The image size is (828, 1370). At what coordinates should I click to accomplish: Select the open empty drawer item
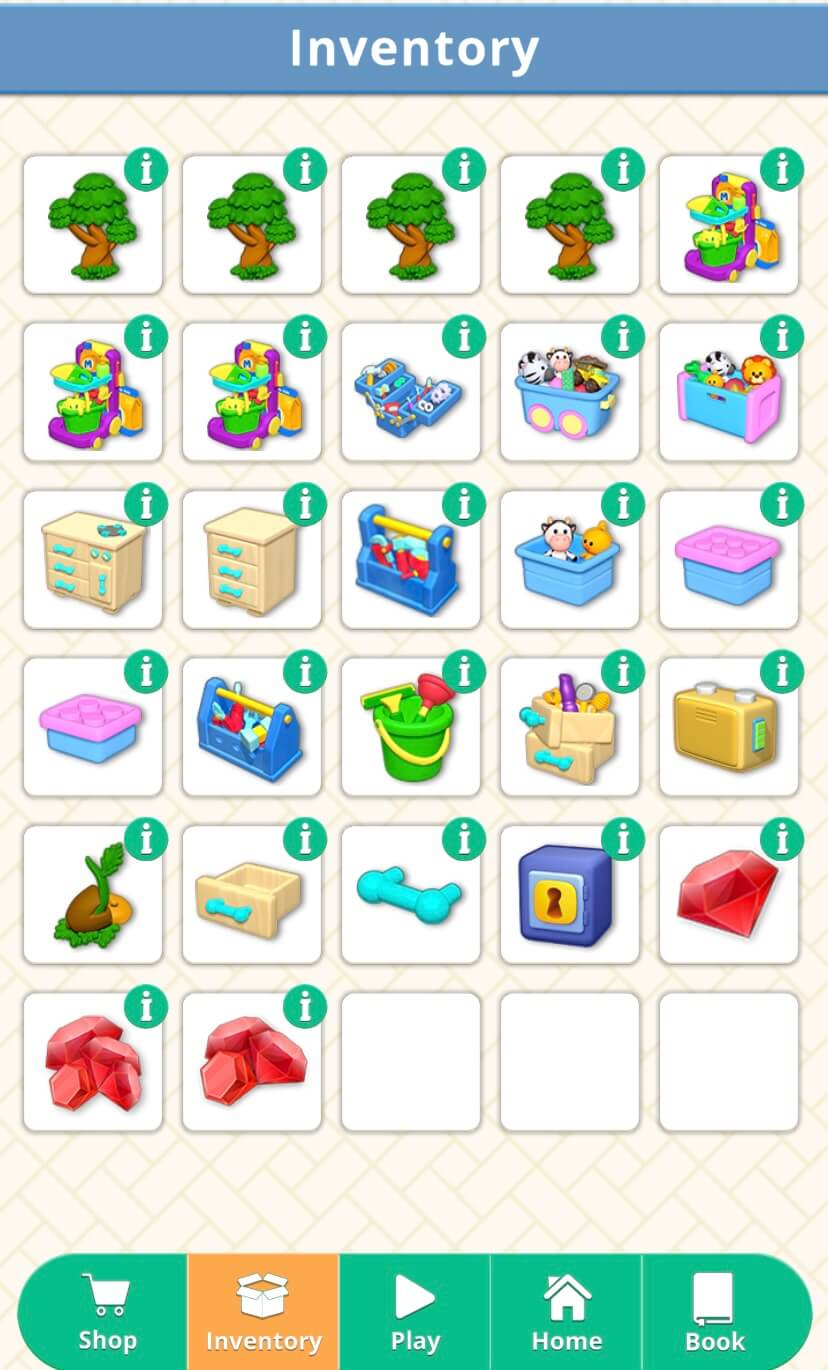click(x=251, y=895)
